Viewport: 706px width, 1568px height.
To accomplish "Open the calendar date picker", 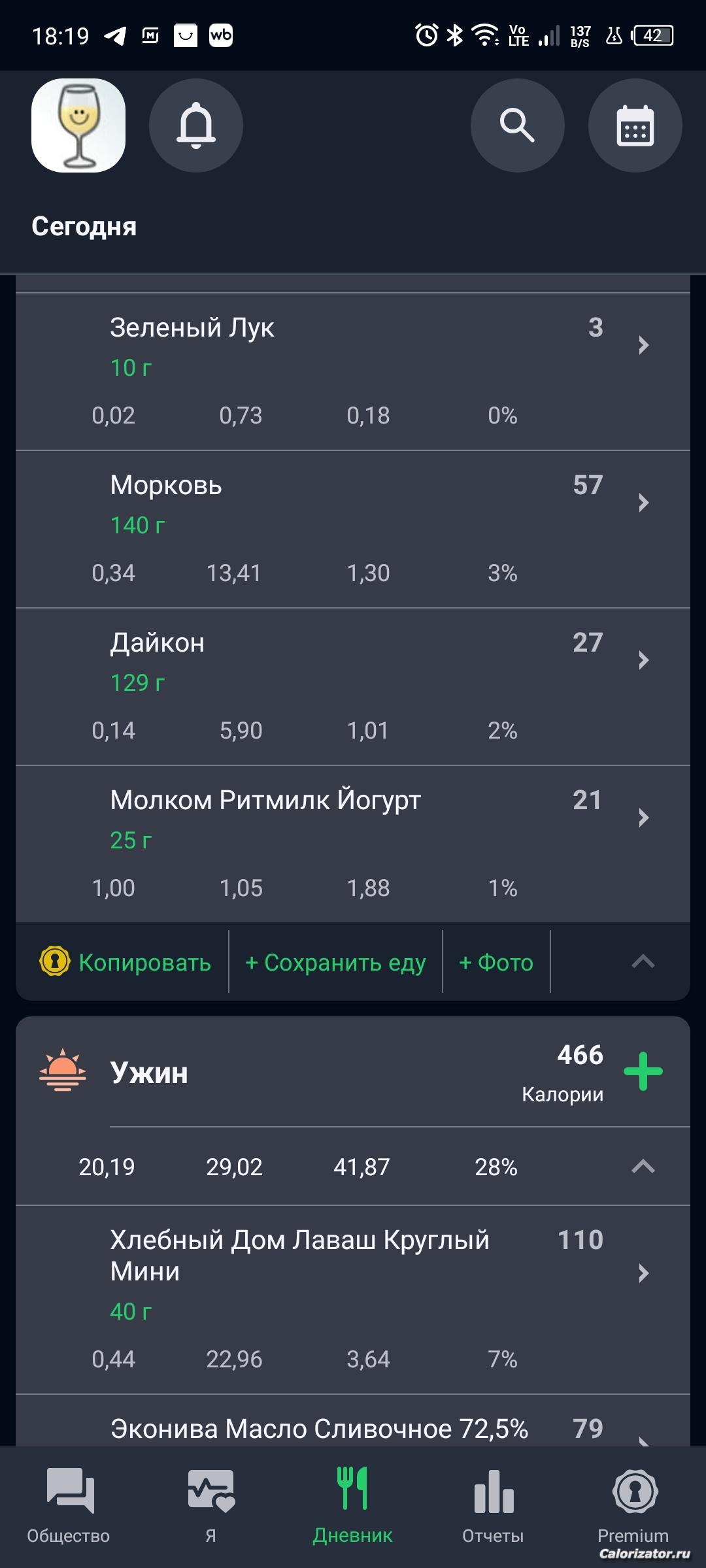I will (x=635, y=125).
